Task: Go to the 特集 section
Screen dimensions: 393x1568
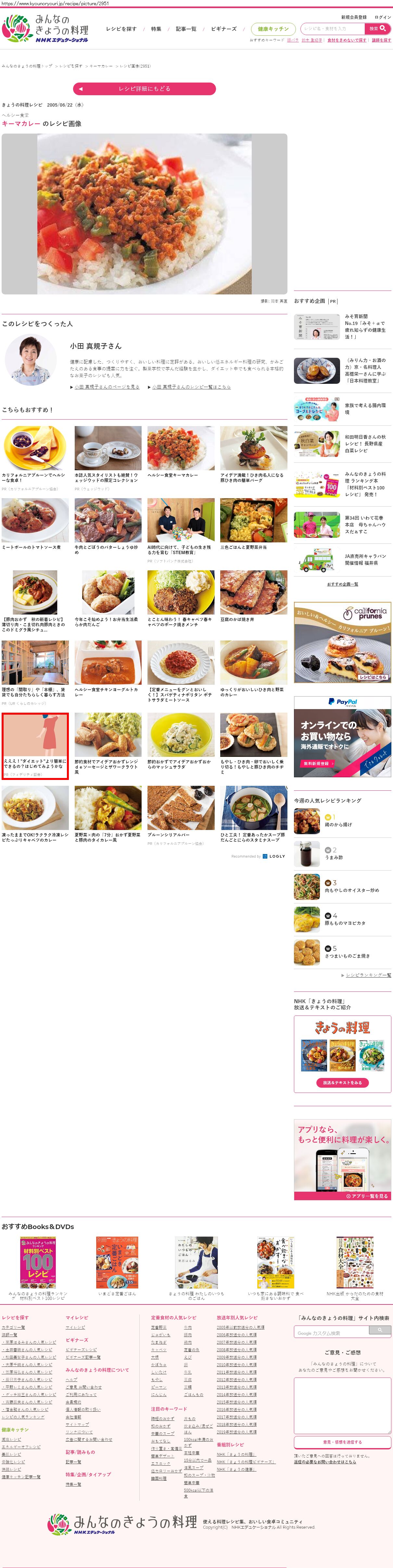Action: [x=156, y=29]
